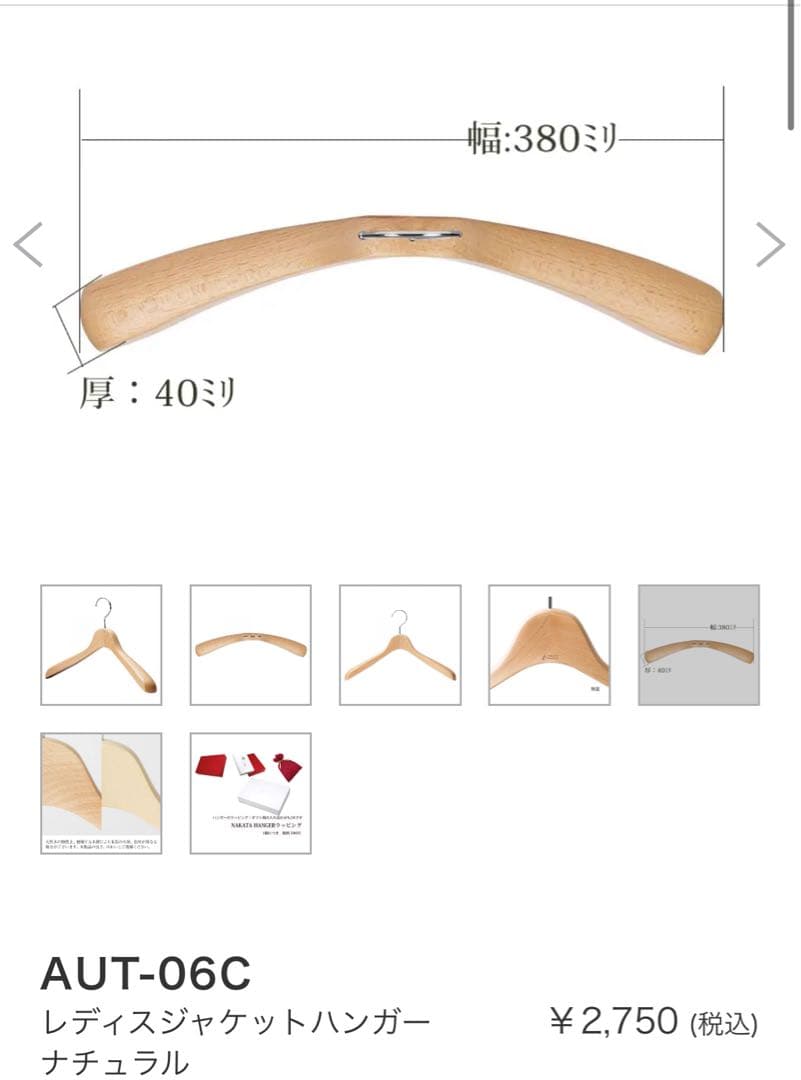View the wood color comparison thumbnail
801x1080 pixels.
tap(101, 793)
